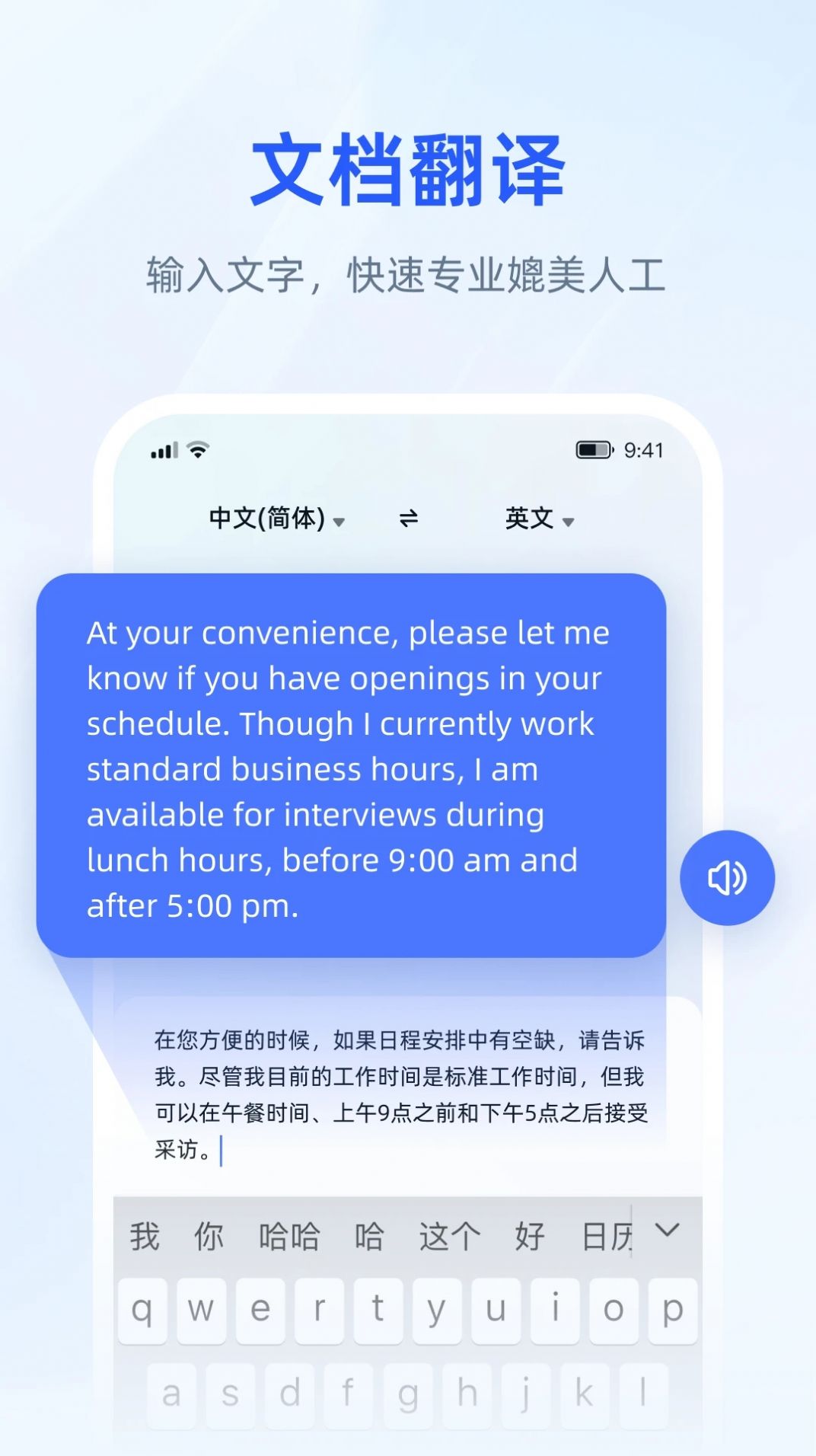The height and width of the screenshot is (1456, 816).
Task: Choose the candidate word 你
Action: 207,1234
